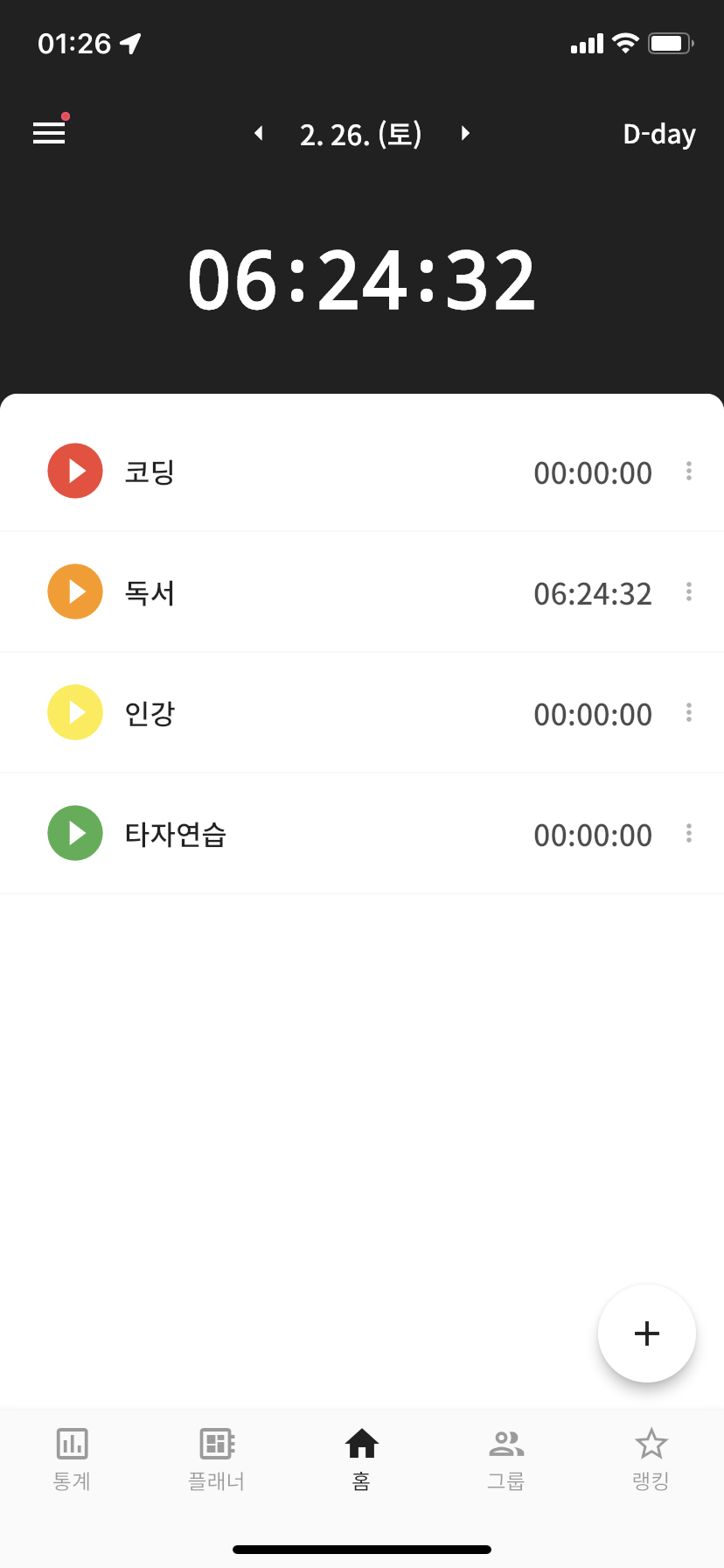This screenshot has height=1568, width=724.
Task: Start the 타자연습 timer
Action: 75,833
